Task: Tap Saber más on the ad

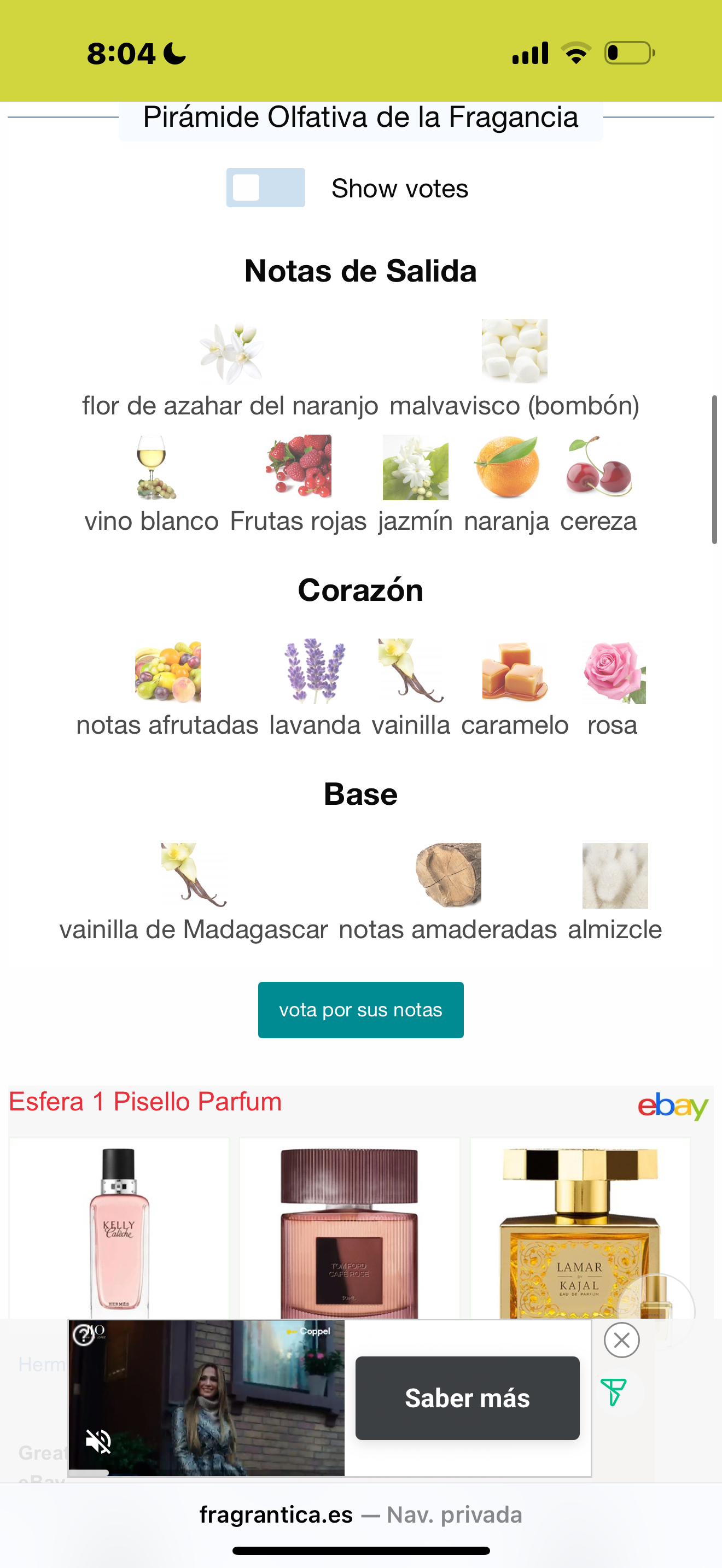Action: [467, 1398]
